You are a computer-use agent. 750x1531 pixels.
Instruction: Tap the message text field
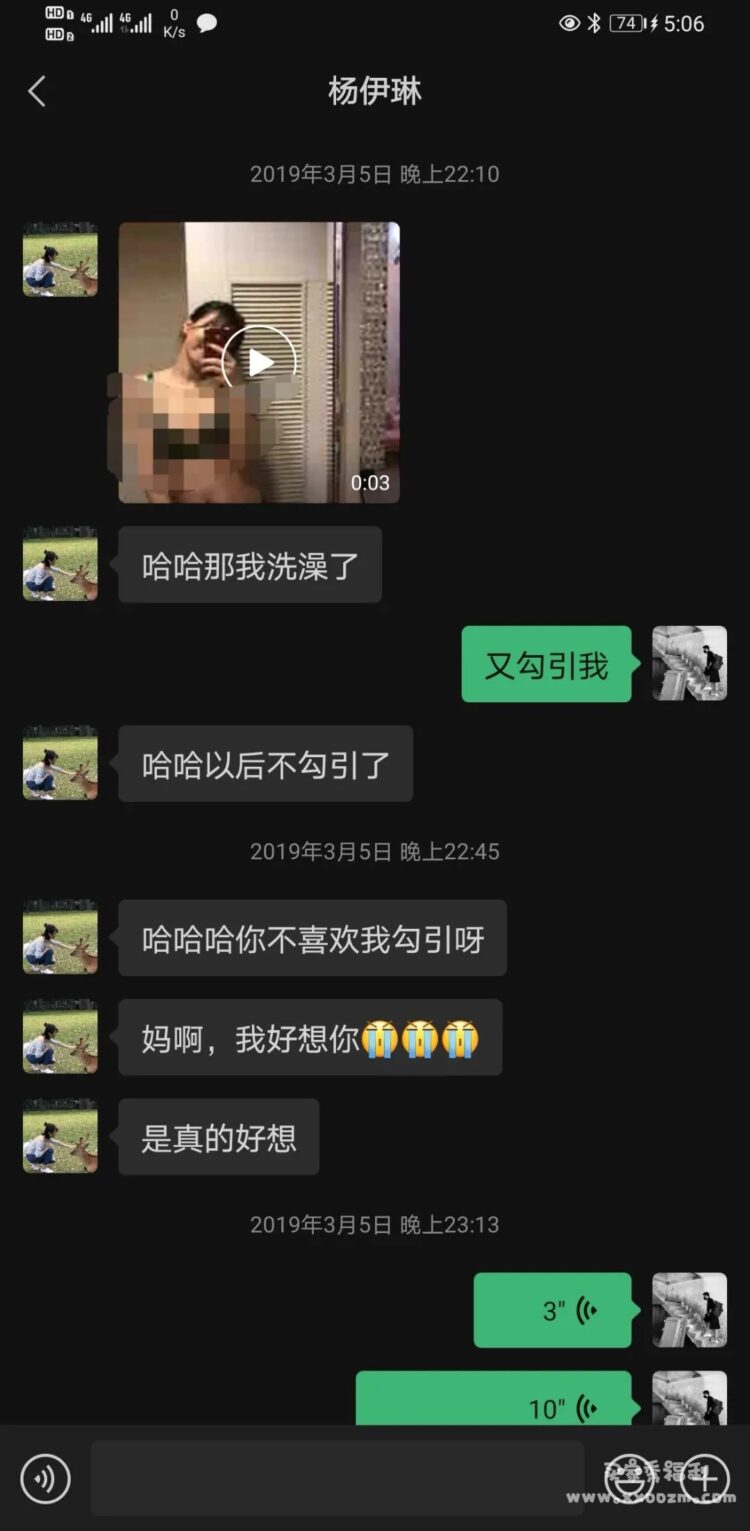(337, 1478)
